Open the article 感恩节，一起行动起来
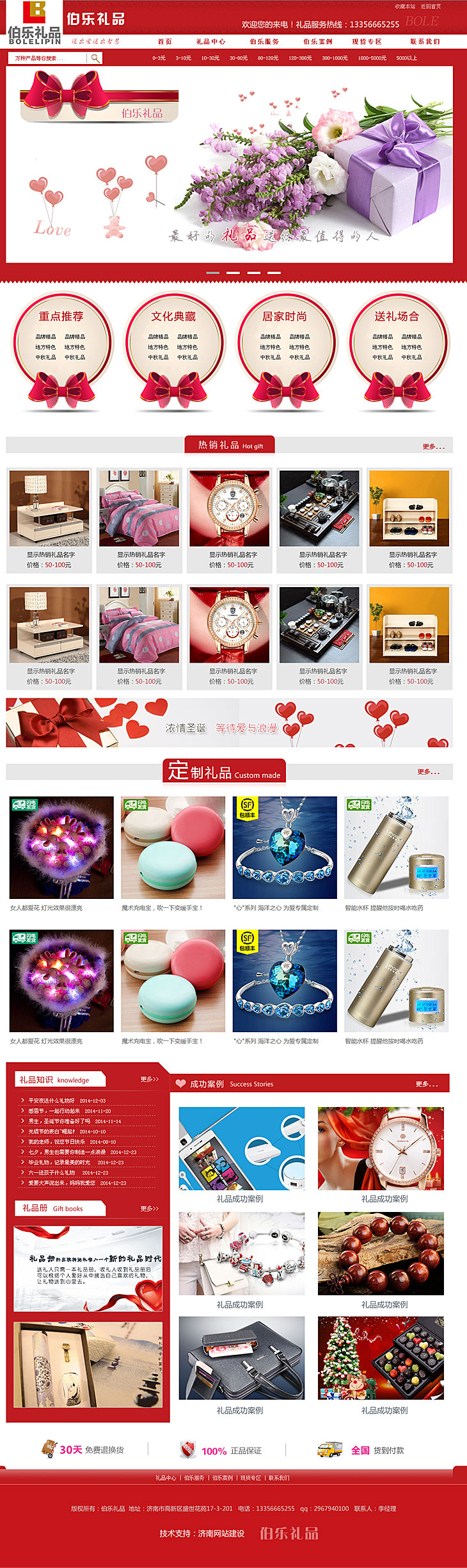This screenshot has height=1568, width=467. tap(54, 1111)
